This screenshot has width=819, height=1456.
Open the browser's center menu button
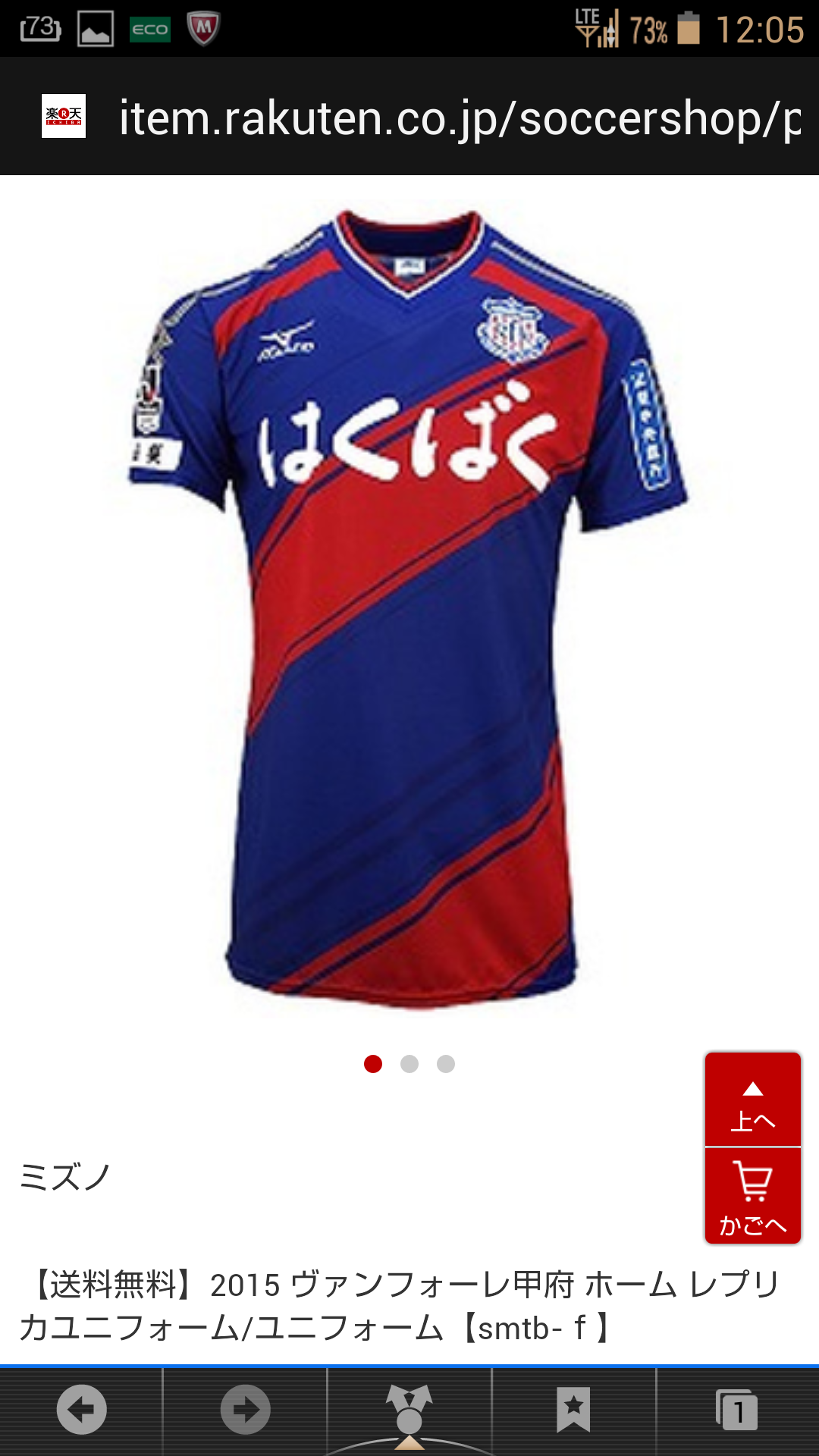(x=409, y=1410)
